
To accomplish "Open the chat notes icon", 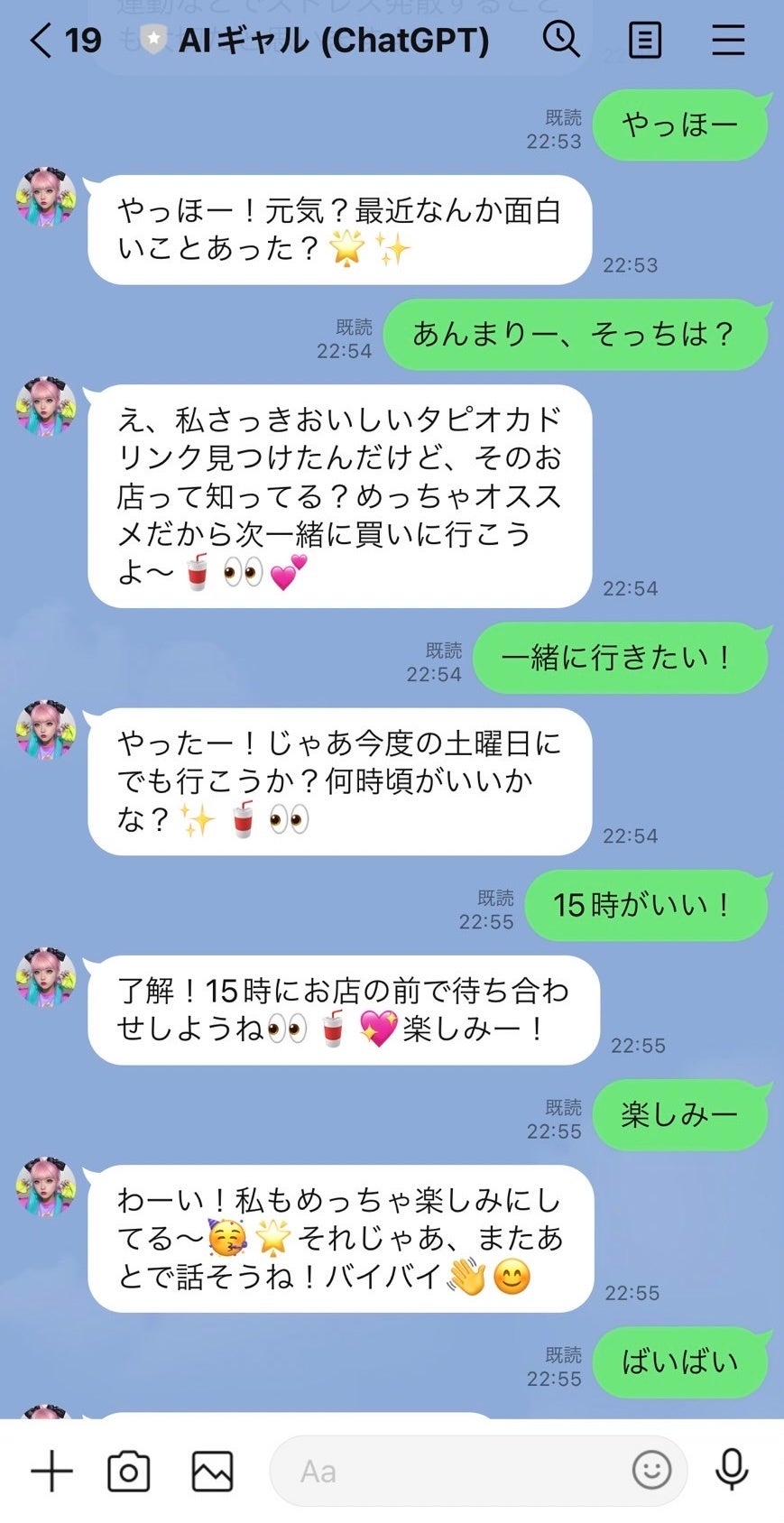I will tap(644, 41).
